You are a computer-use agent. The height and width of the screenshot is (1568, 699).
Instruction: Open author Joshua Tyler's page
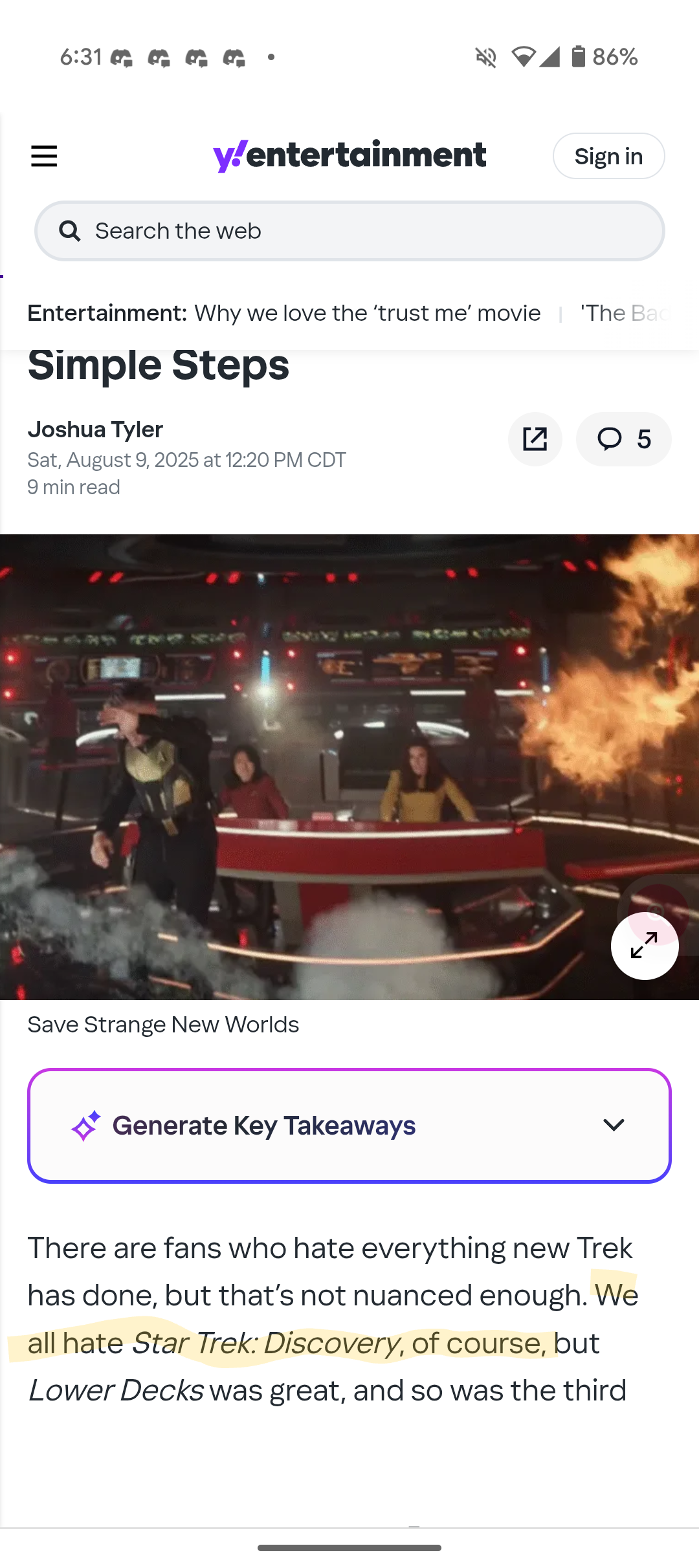coord(95,430)
